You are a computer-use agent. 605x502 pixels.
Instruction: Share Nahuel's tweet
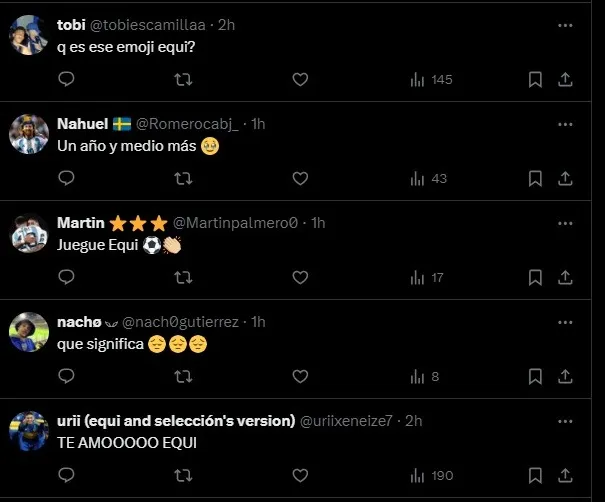(565, 178)
